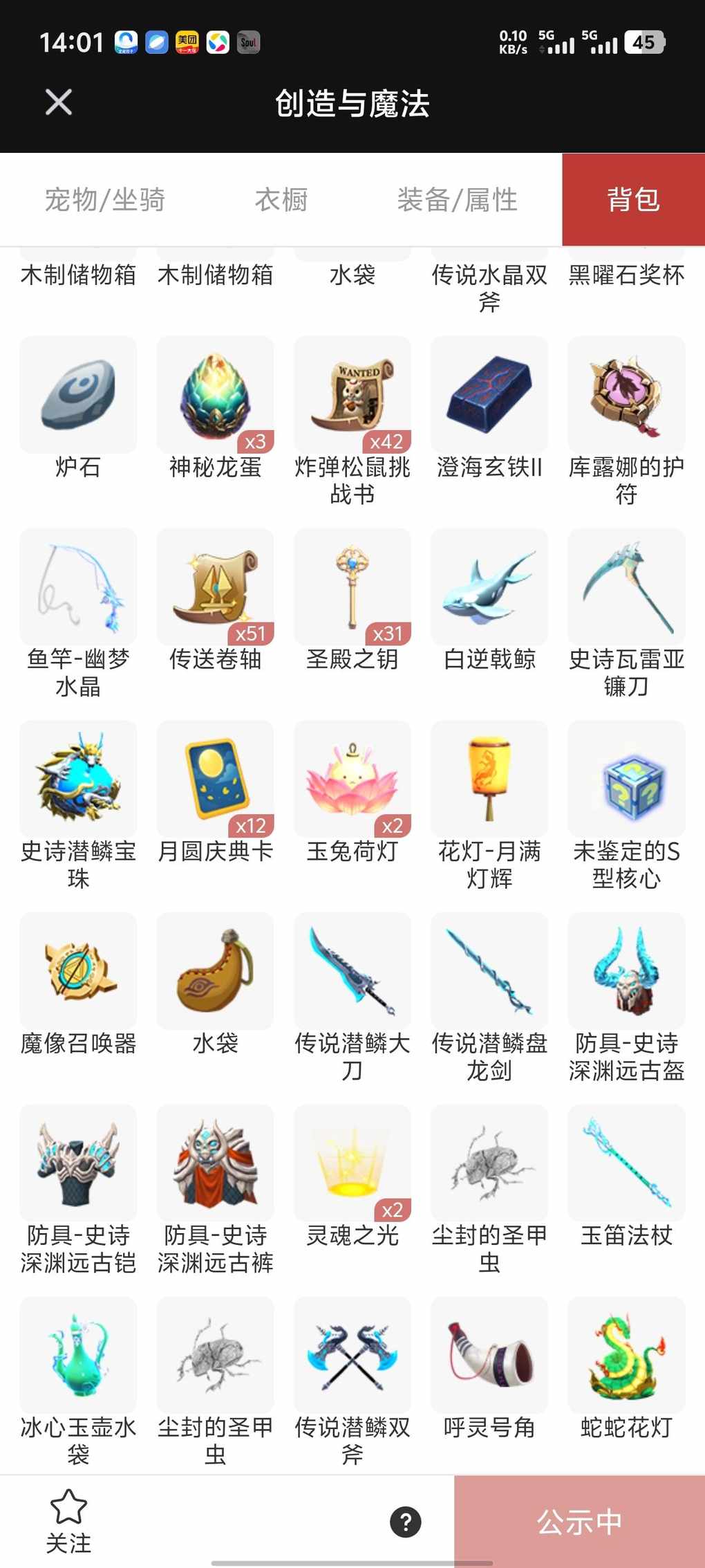
Task: Select the 背包 tab
Action: (633, 200)
